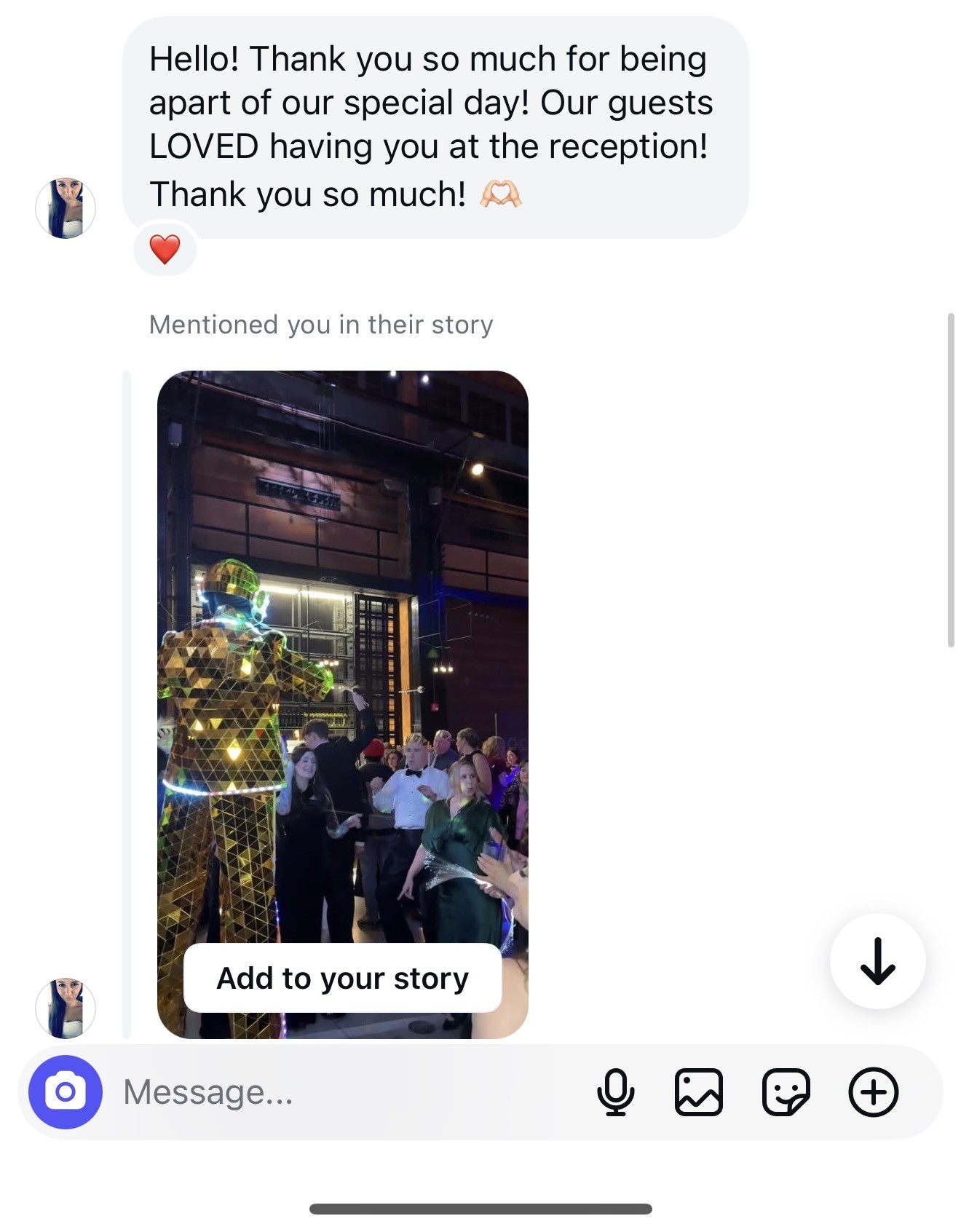Image resolution: width=961 pixels, height=1232 pixels.
Task: View the heart reaction on the message
Action: pyautogui.click(x=165, y=249)
